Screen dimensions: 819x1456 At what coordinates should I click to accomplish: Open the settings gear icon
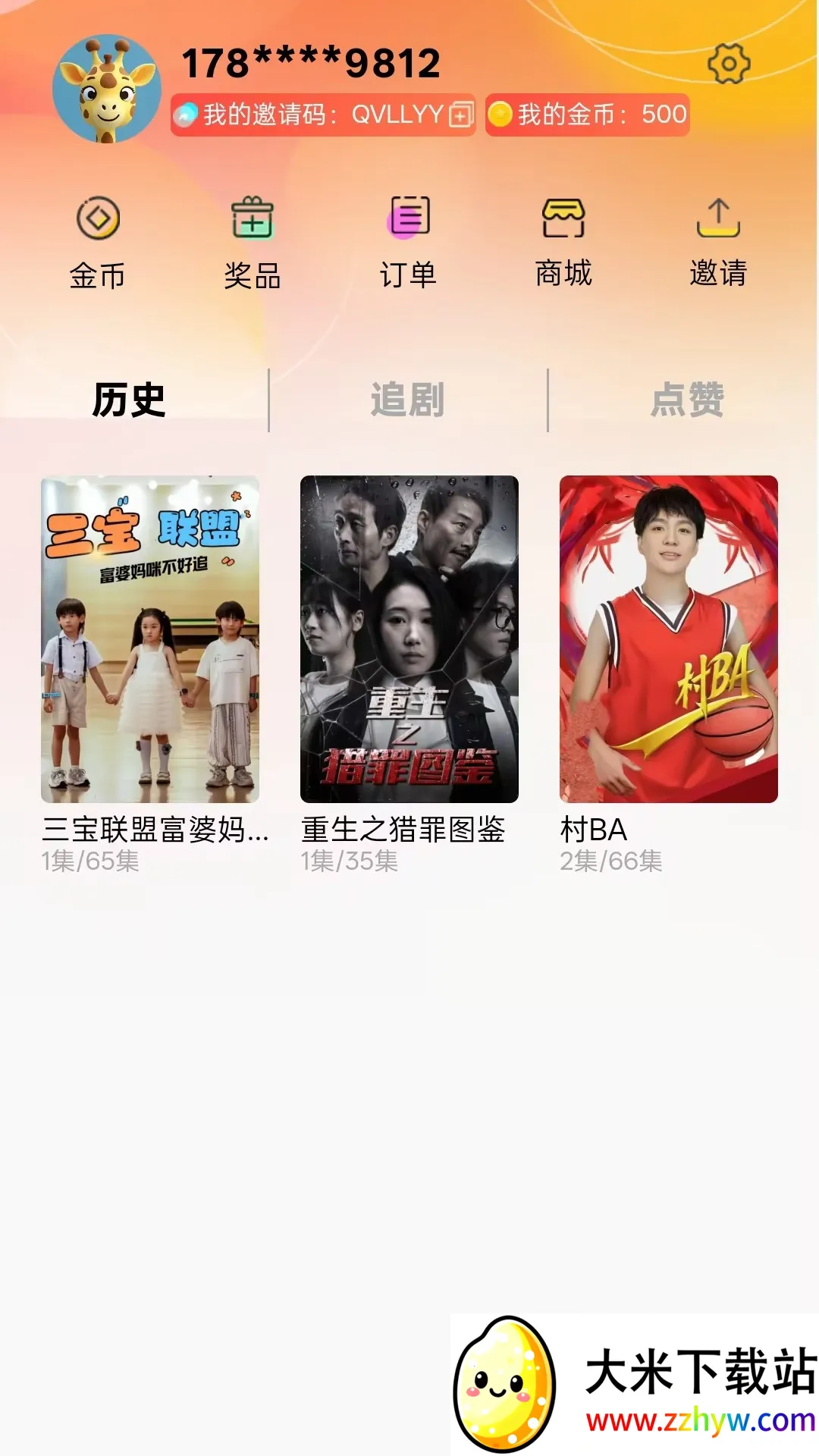tap(729, 64)
